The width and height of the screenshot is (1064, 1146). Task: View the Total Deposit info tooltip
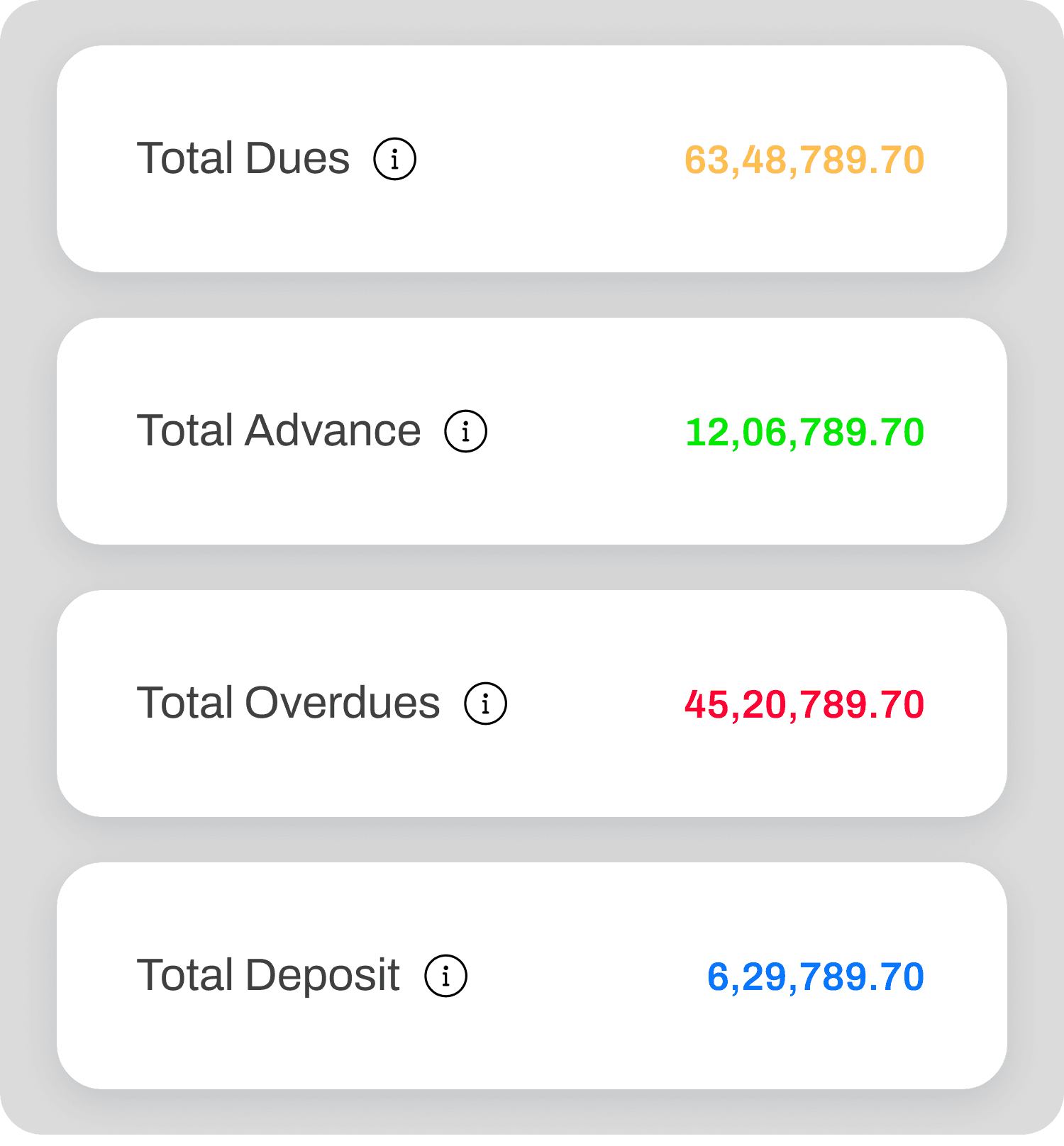pyautogui.click(x=445, y=976)
